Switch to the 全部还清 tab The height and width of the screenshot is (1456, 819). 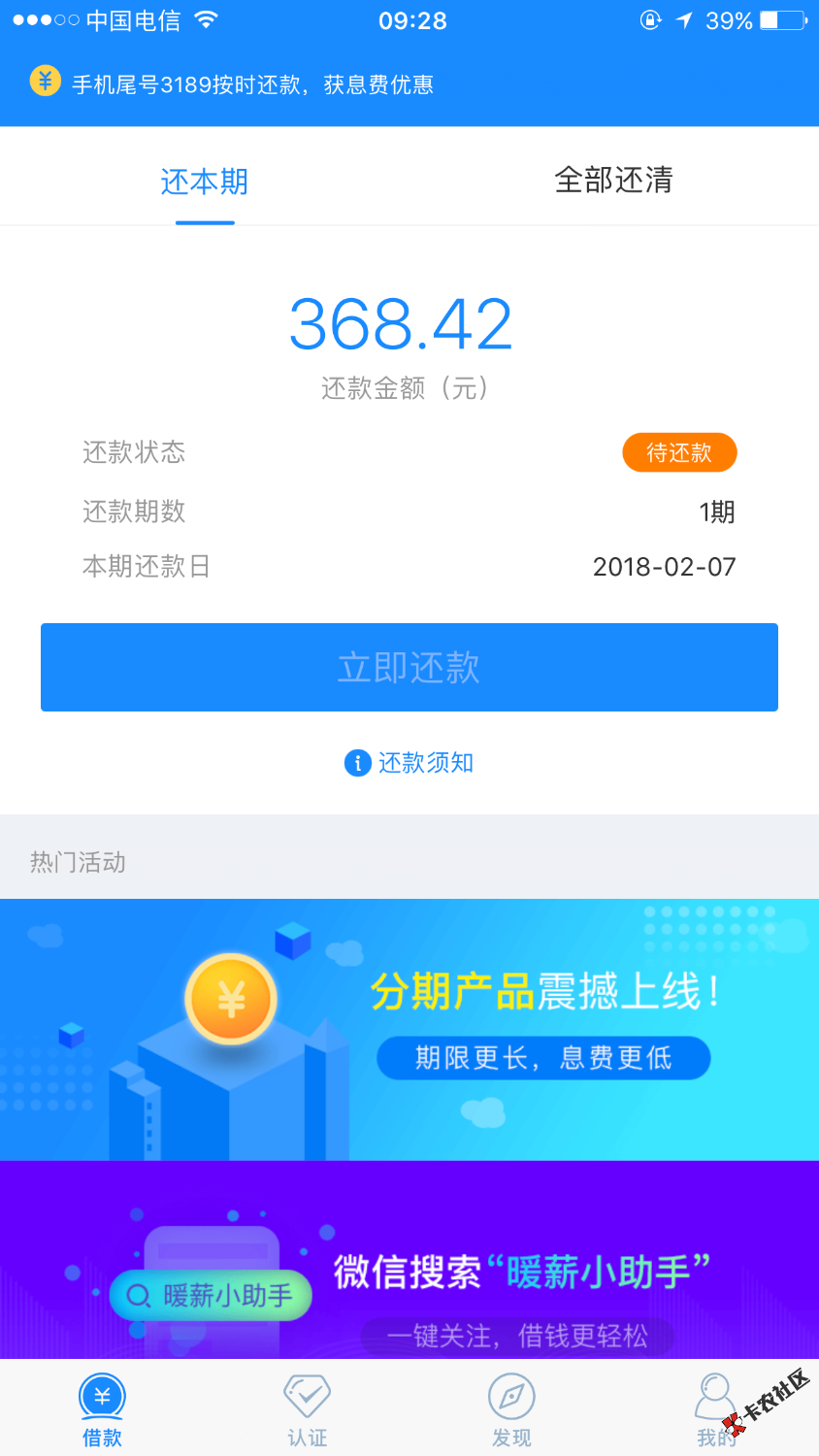pyautogui.click(x=613, y=181)
